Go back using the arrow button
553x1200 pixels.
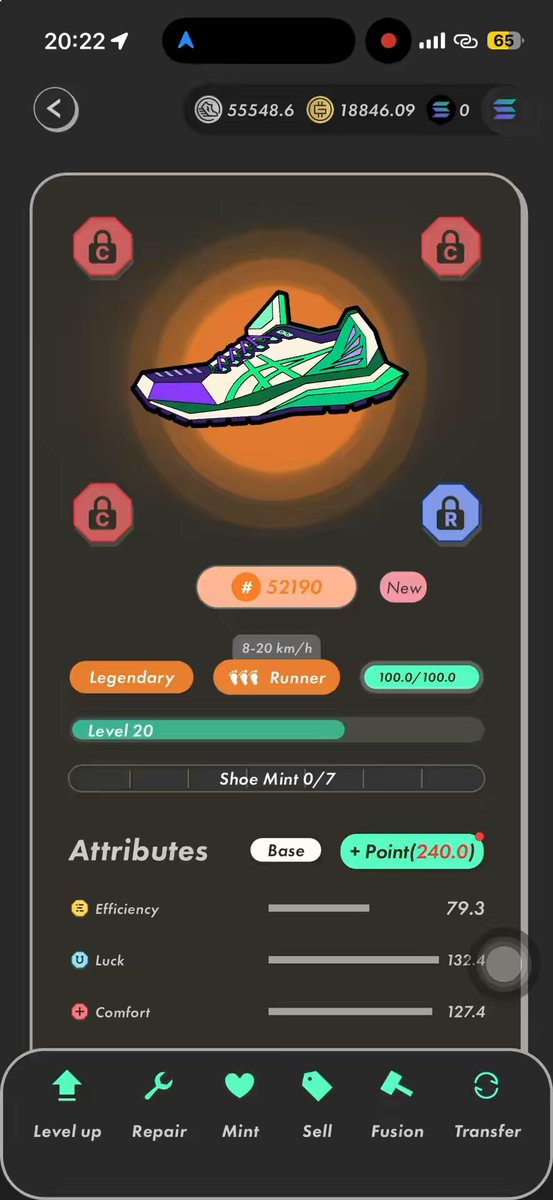point(55,109)
